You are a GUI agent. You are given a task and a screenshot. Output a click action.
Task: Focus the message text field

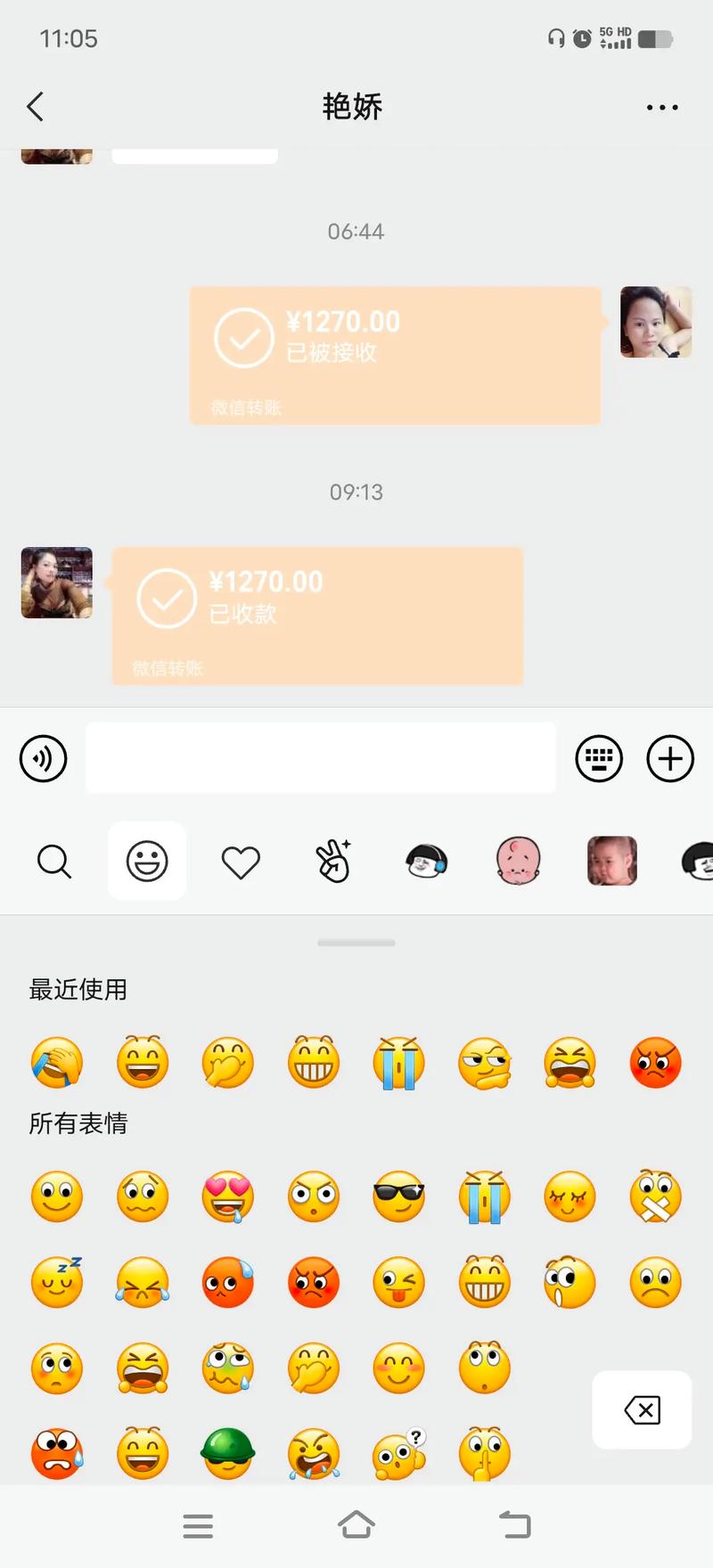coord(321,758)
